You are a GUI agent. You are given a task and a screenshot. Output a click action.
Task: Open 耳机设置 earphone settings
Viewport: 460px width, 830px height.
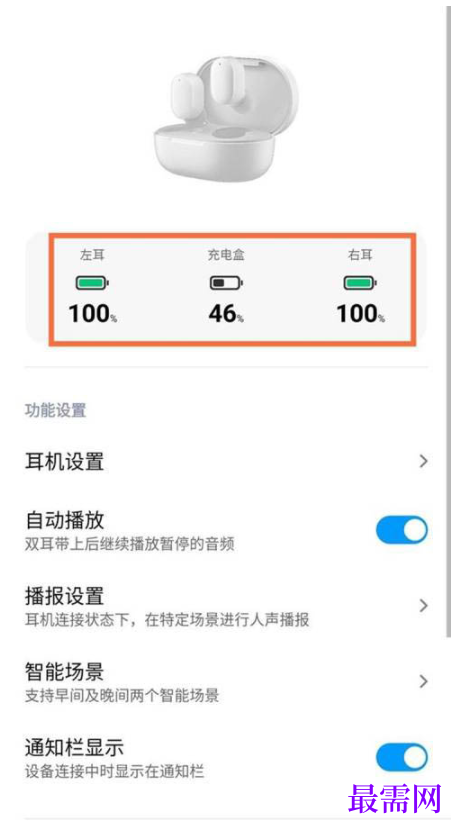click(227, 462)
